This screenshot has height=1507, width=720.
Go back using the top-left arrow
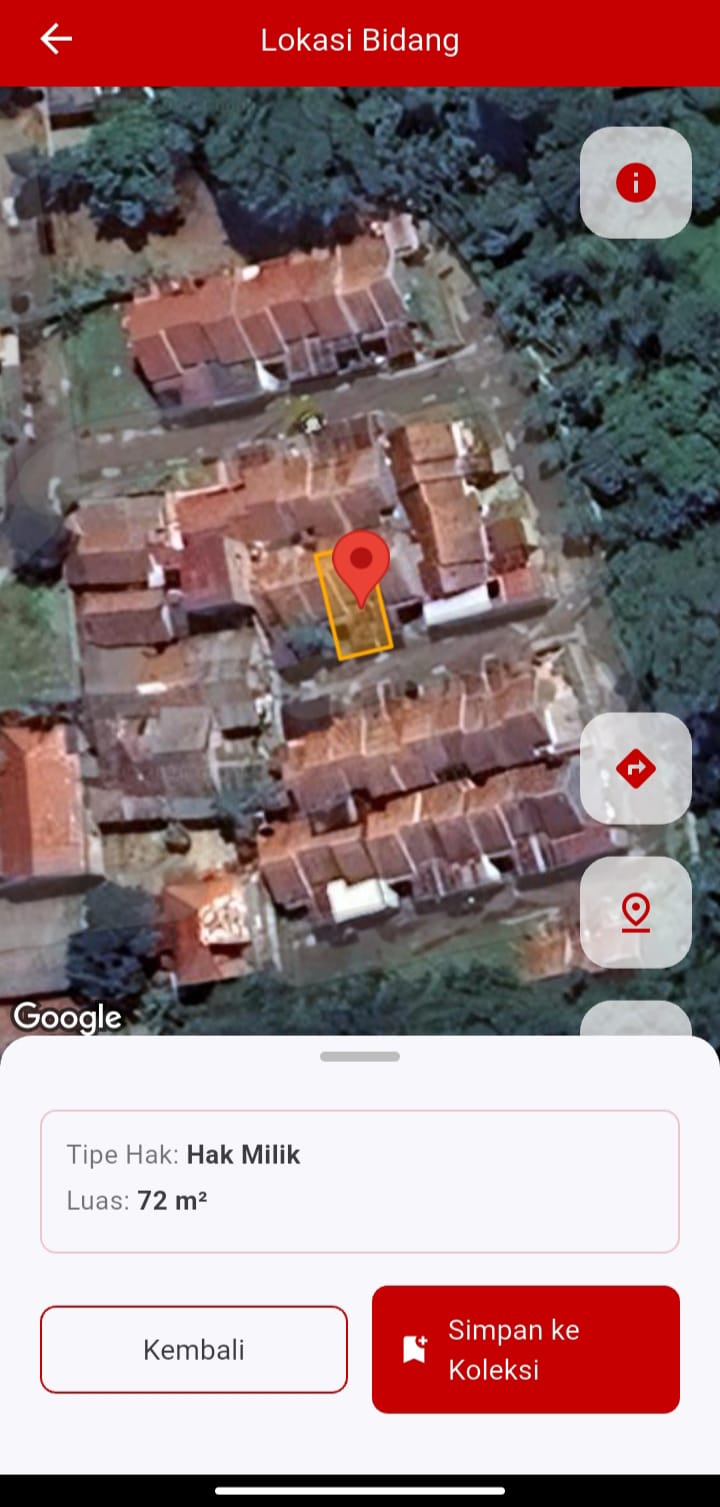[56, 40]
